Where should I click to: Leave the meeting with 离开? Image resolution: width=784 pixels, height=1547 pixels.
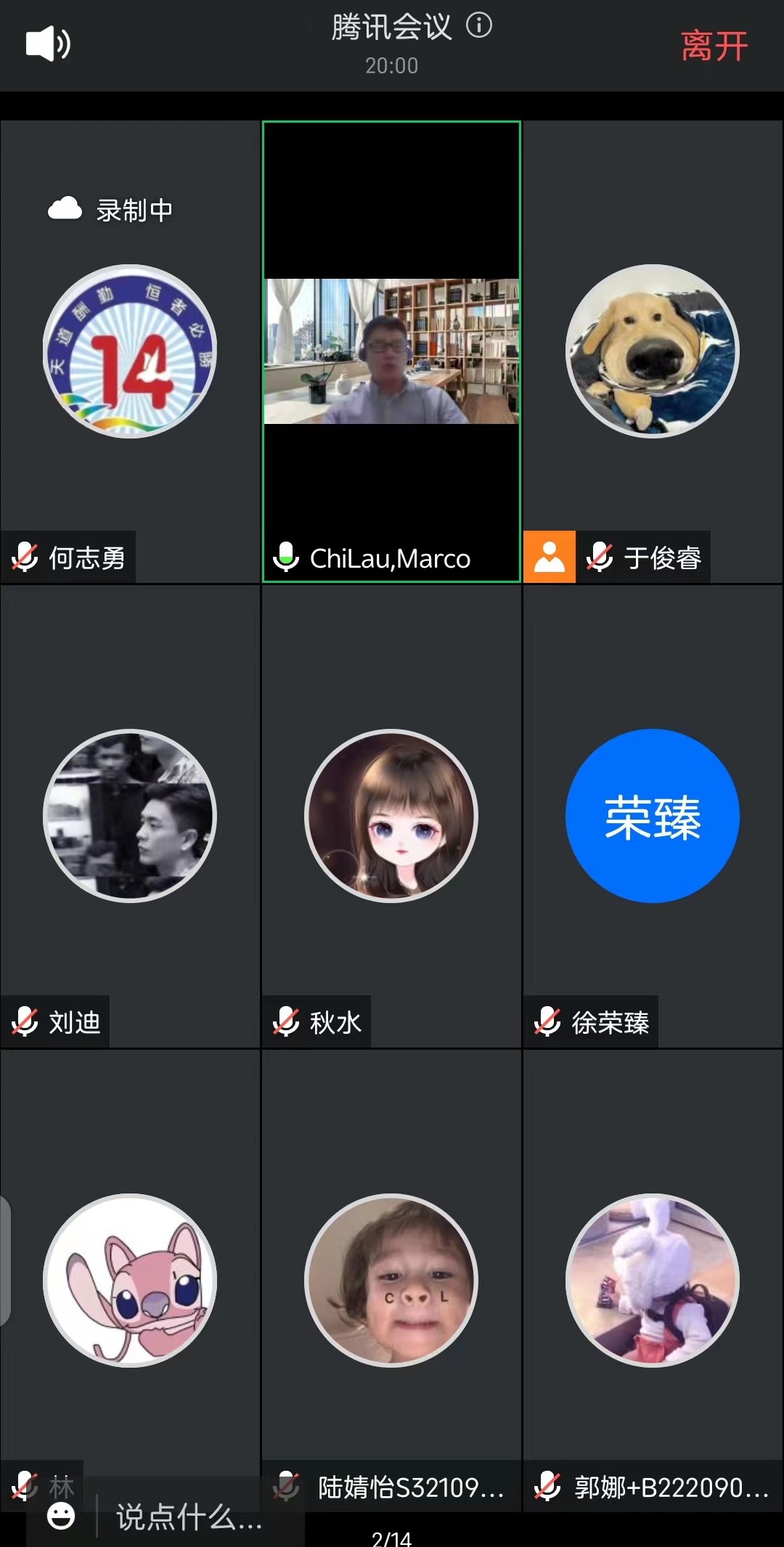[x=714, y=46]
